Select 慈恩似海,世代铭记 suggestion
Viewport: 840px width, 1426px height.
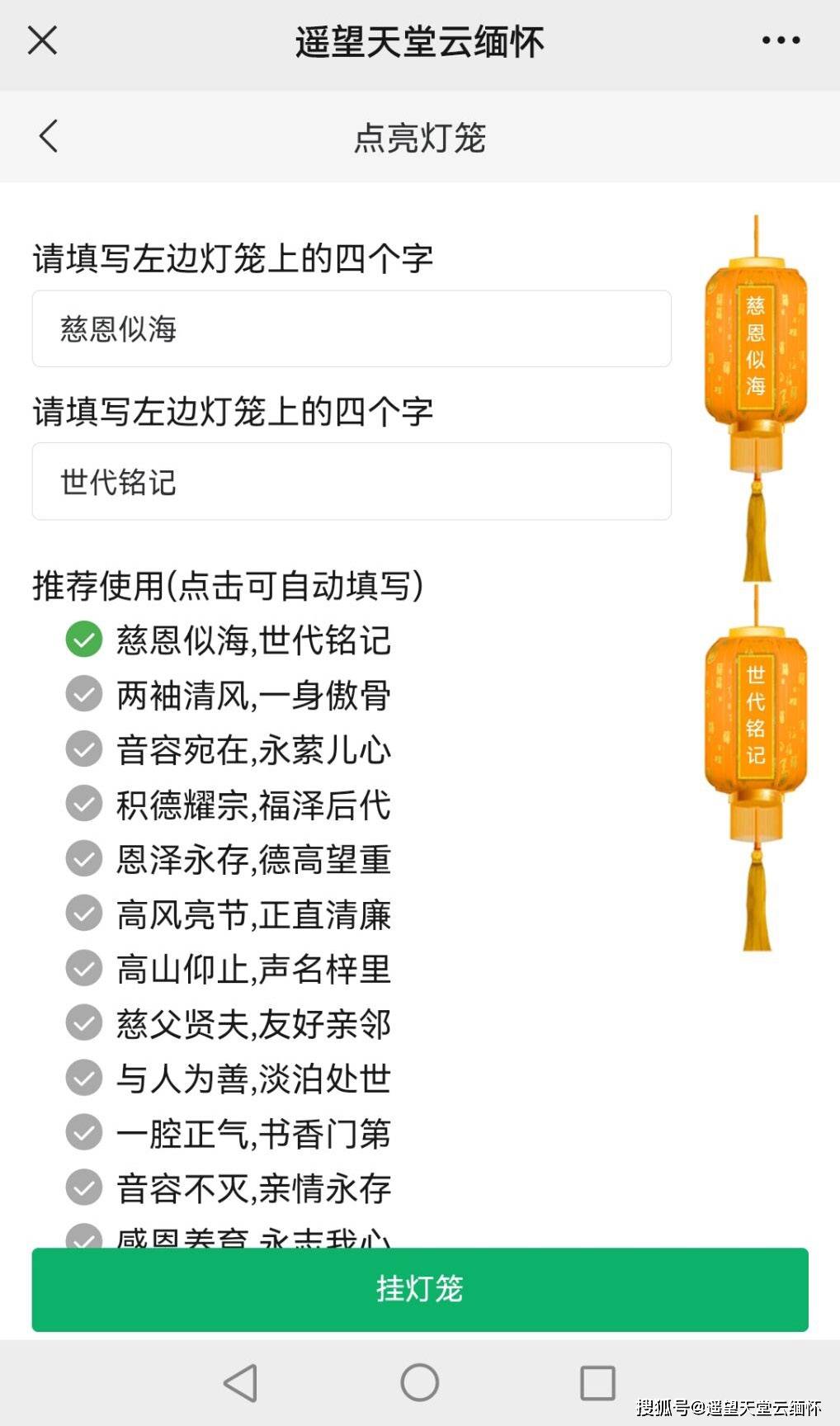[229, 640]
